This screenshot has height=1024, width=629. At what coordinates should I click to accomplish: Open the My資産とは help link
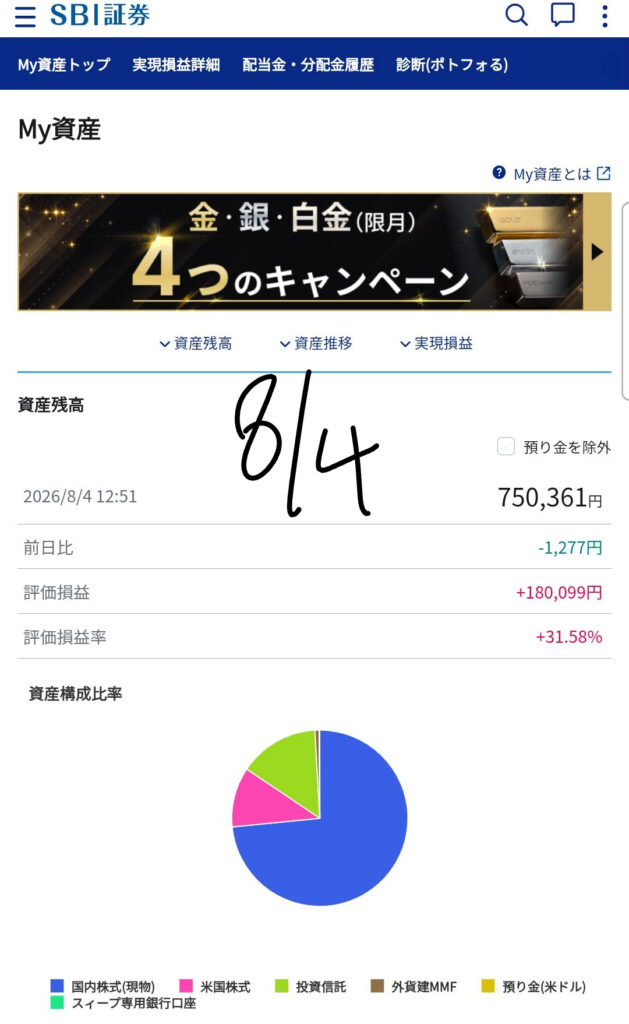click(x=552, y=174)
